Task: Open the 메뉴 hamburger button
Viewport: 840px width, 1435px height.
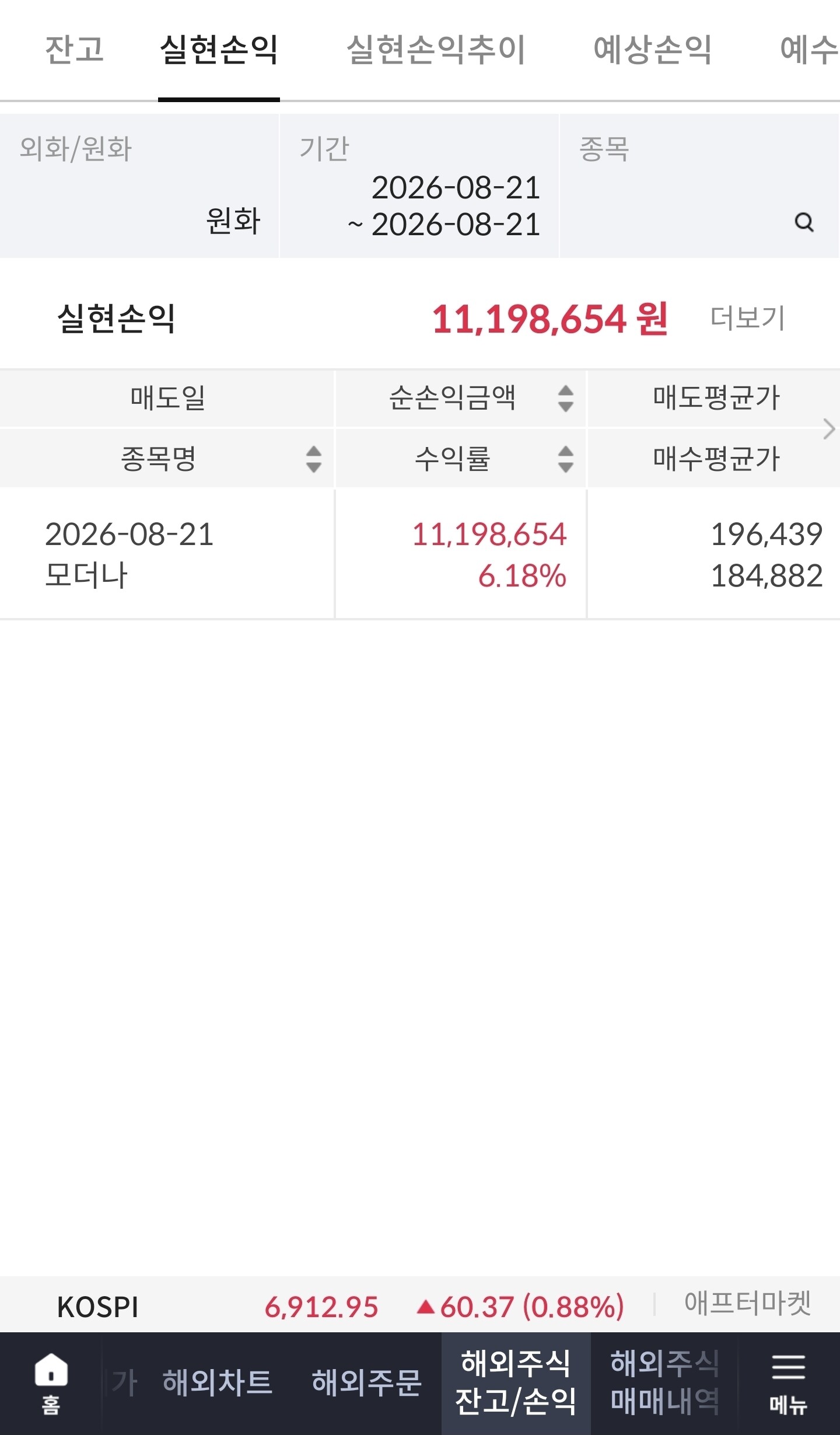Action: [789, 1384]
